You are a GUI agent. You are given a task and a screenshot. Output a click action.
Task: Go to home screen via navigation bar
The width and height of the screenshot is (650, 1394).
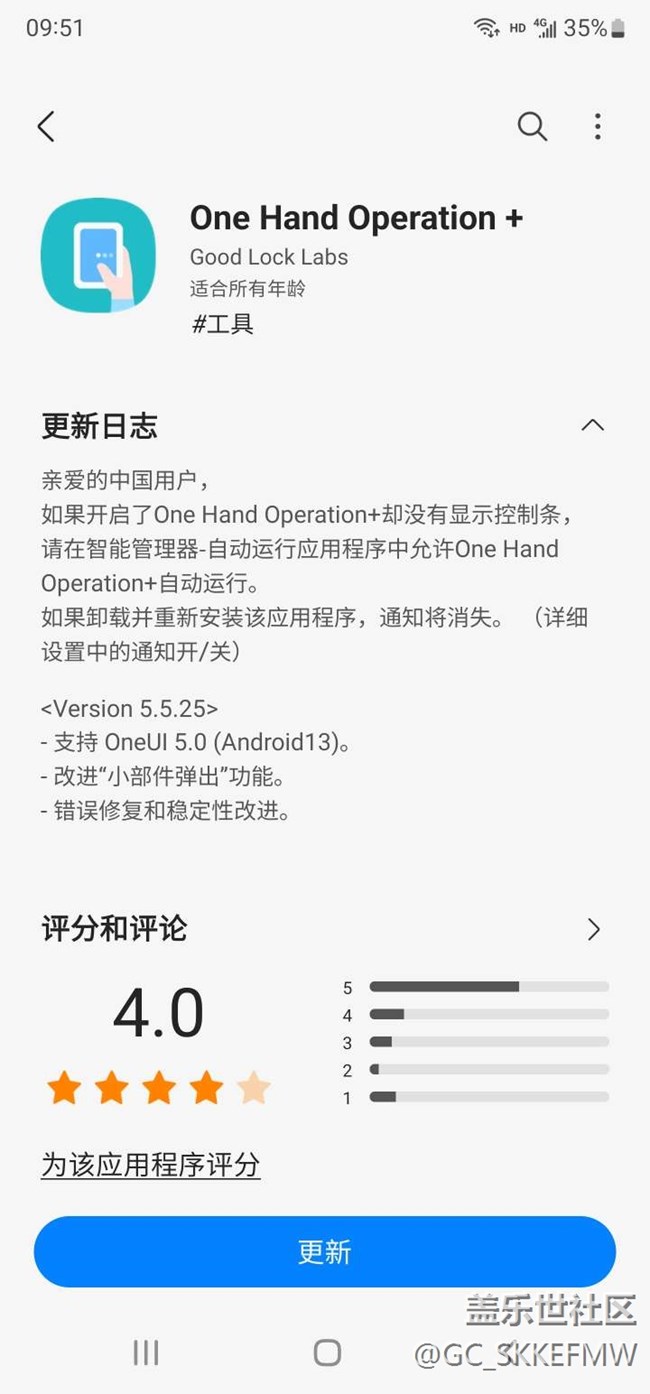click(x=327, y=1353)
